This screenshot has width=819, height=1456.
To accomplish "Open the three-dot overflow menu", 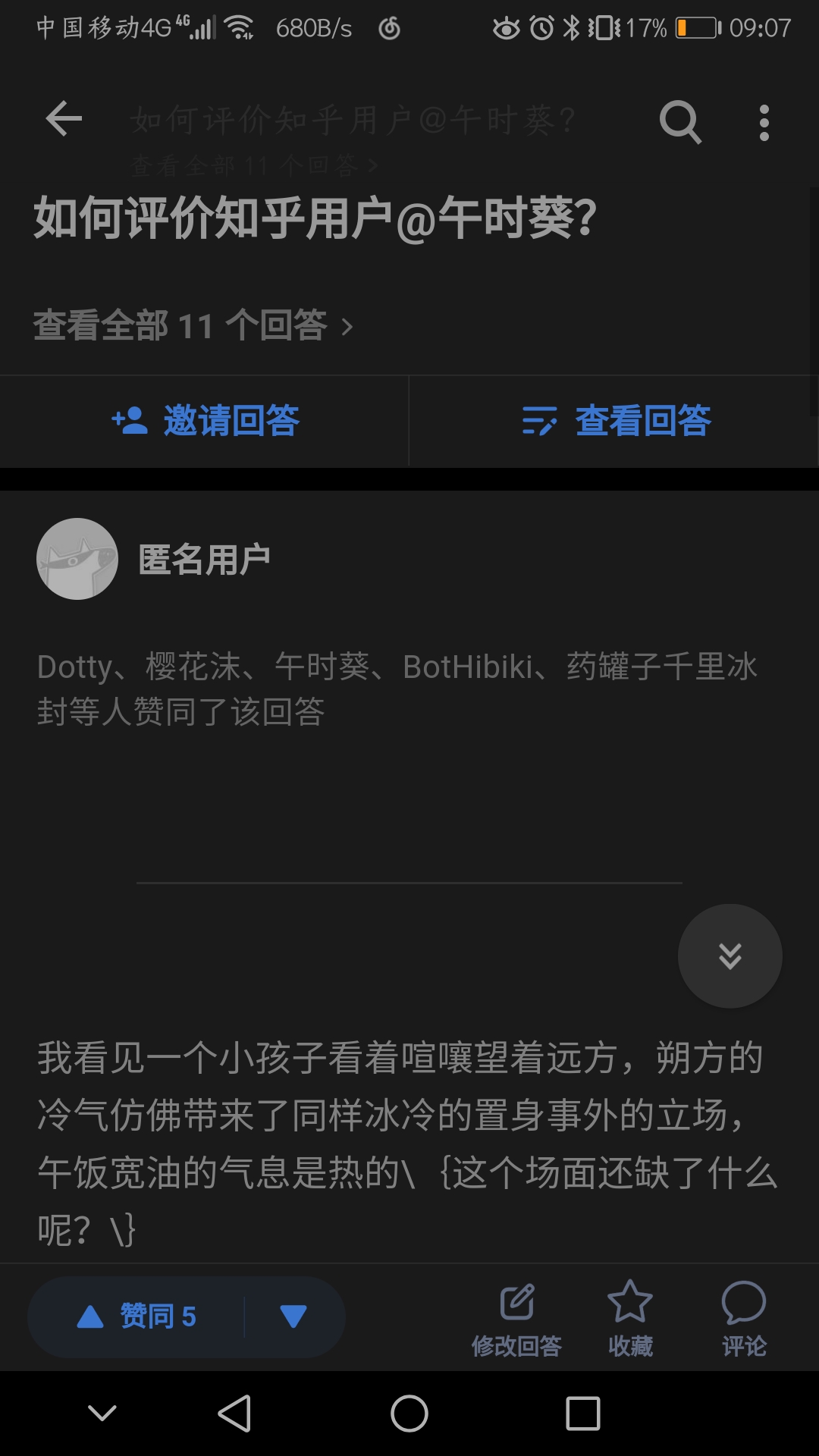I will 764,122.
